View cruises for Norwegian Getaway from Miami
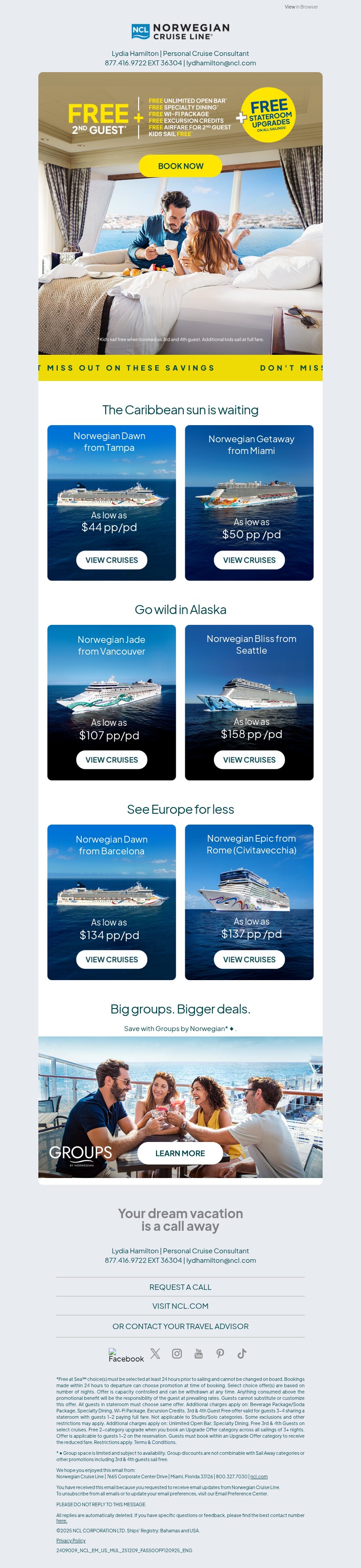This screenshot has width=361, height=1568. pos(249,560)
